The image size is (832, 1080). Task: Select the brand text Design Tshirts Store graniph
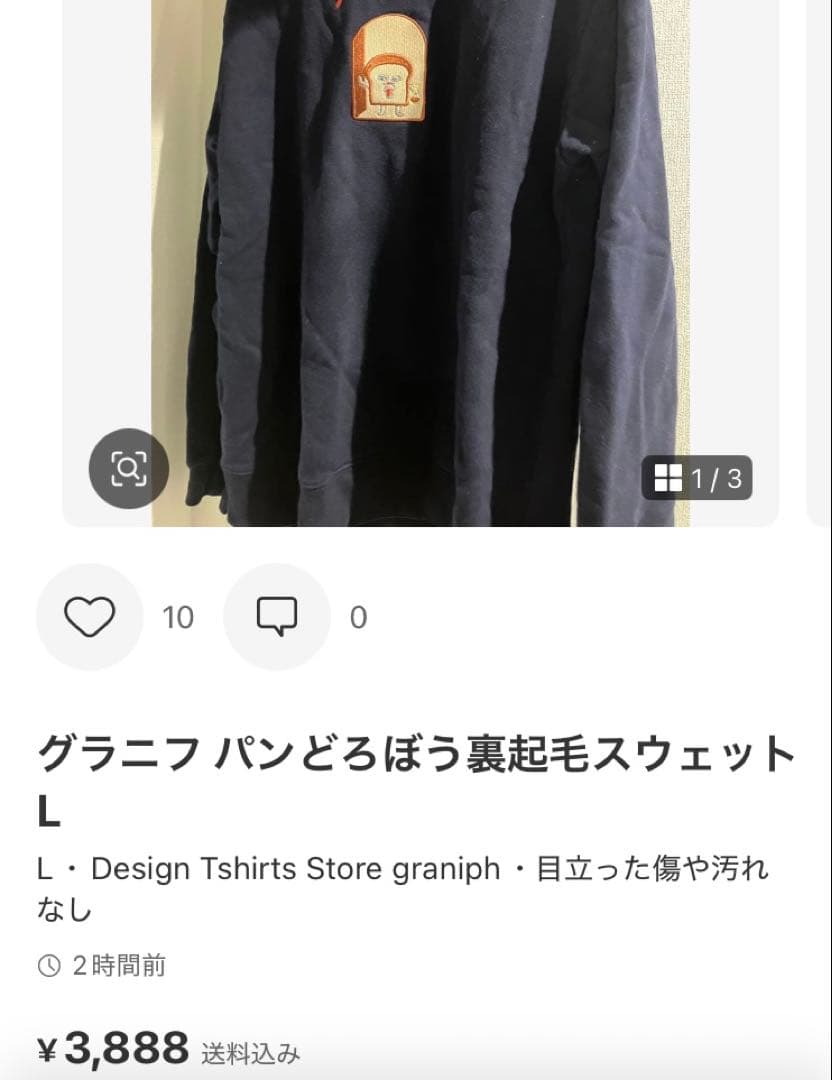[300, 869]
